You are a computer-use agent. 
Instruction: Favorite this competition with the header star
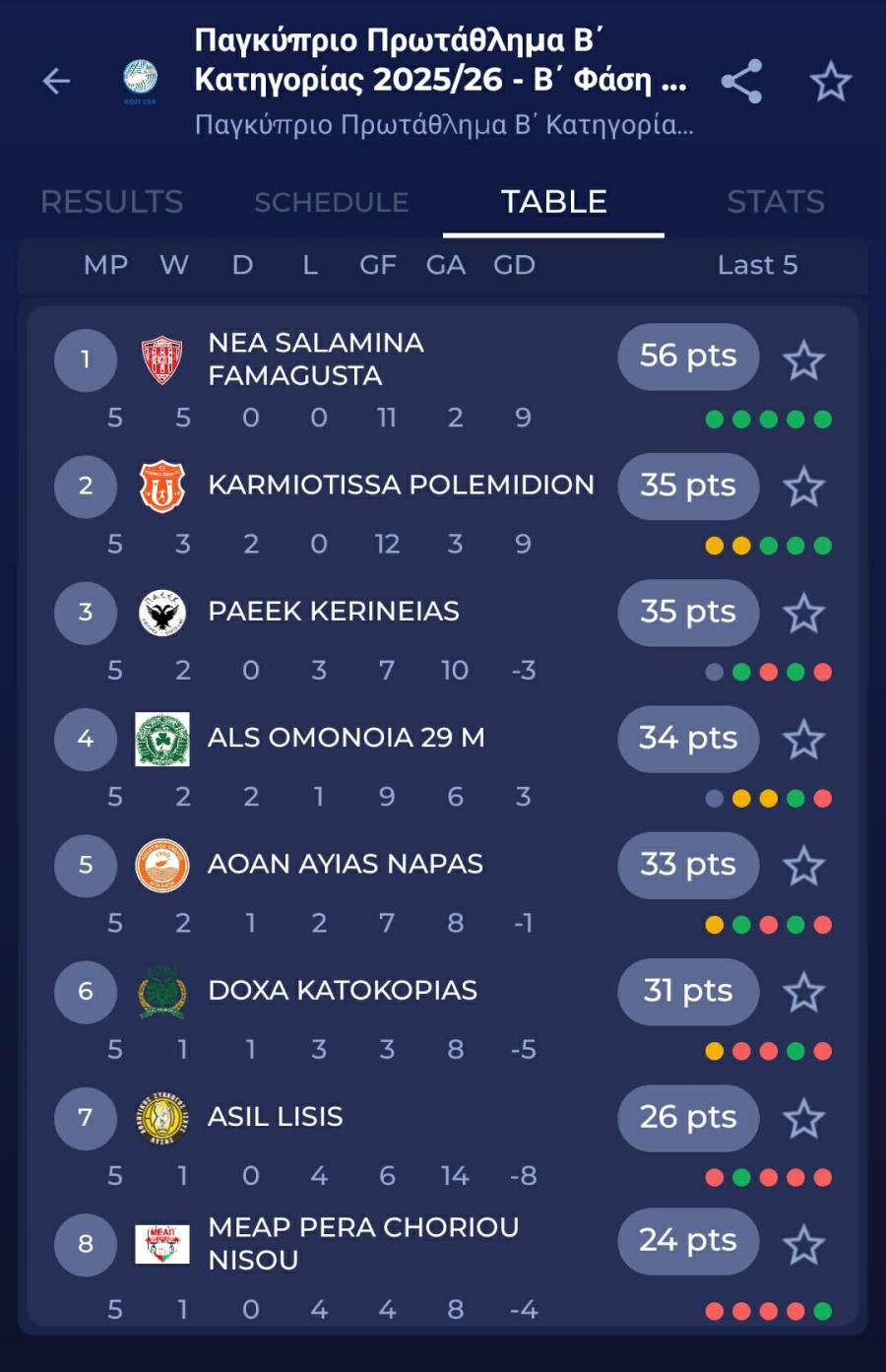click(830, 81)
